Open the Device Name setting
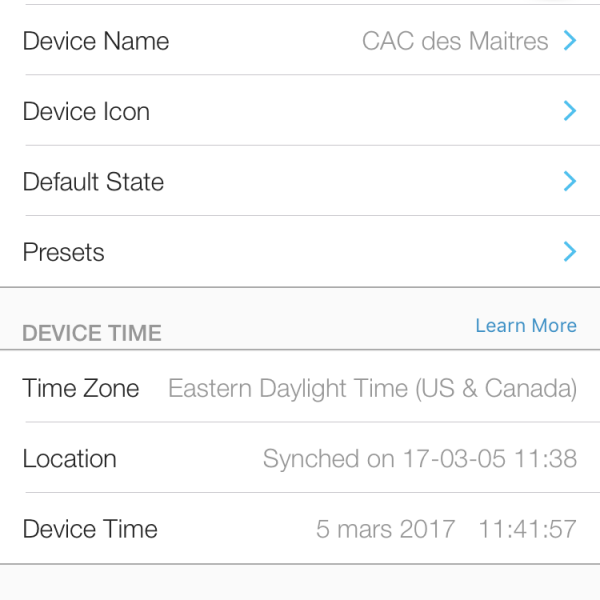Screen dimensions: 600x600 click(x=300, y=41)
